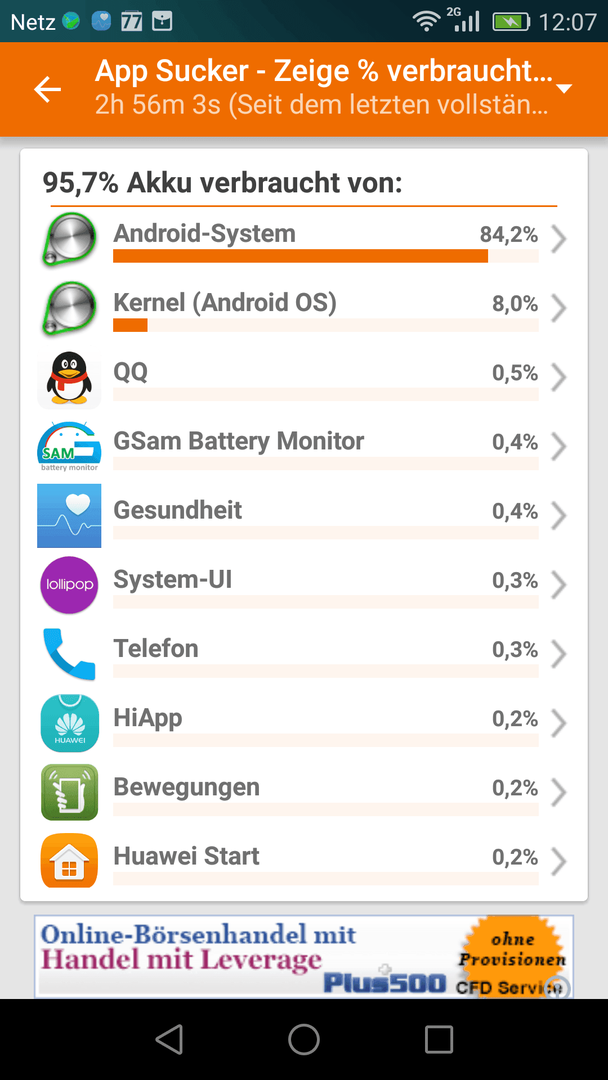
Task: Select the Gesundheit app row
Action: point(304,517)
